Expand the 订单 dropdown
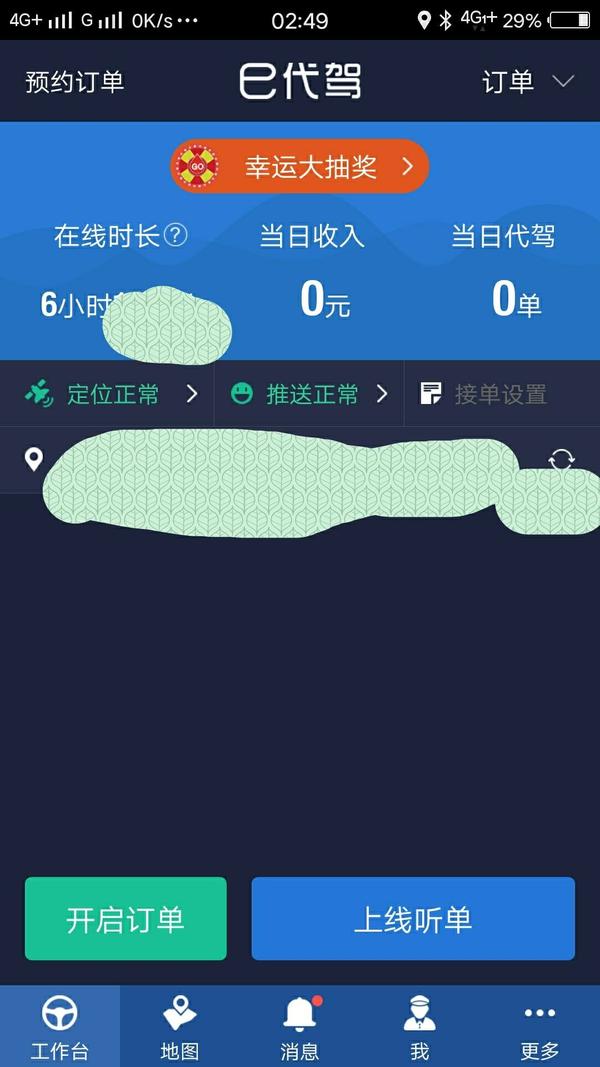 (528, 82)
